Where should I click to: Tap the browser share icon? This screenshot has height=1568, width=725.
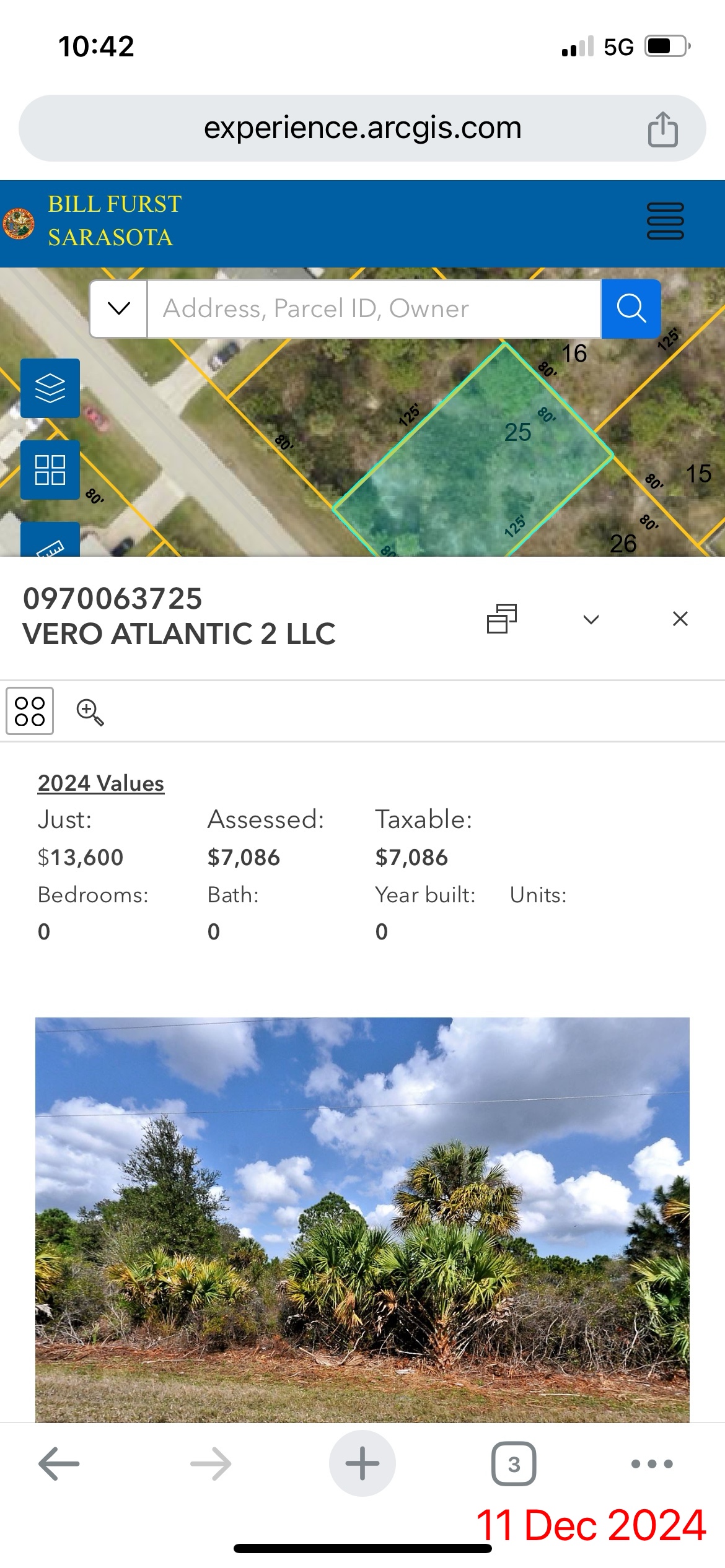(662, 129)
